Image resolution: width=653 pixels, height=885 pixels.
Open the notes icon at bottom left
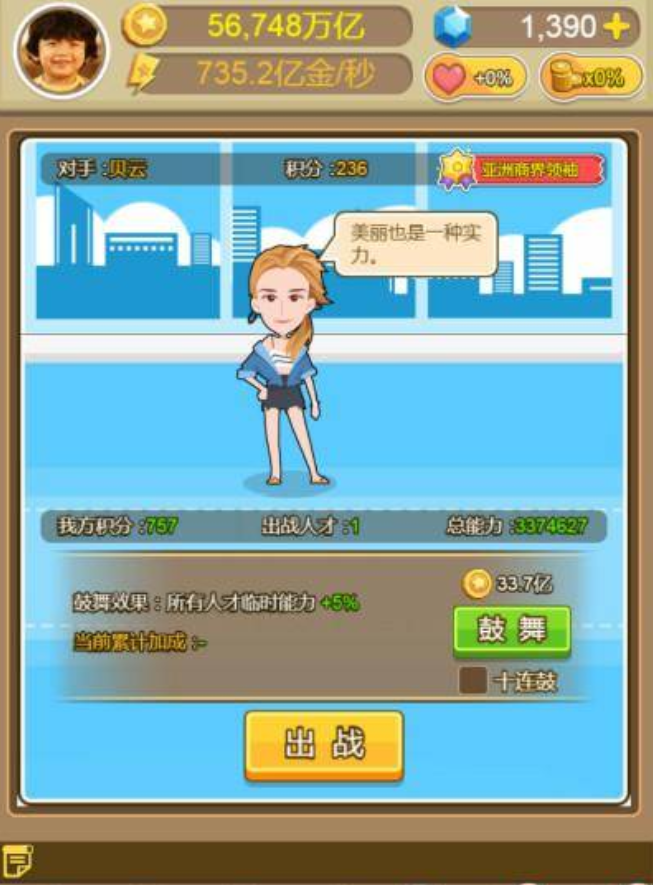(17, 860)
